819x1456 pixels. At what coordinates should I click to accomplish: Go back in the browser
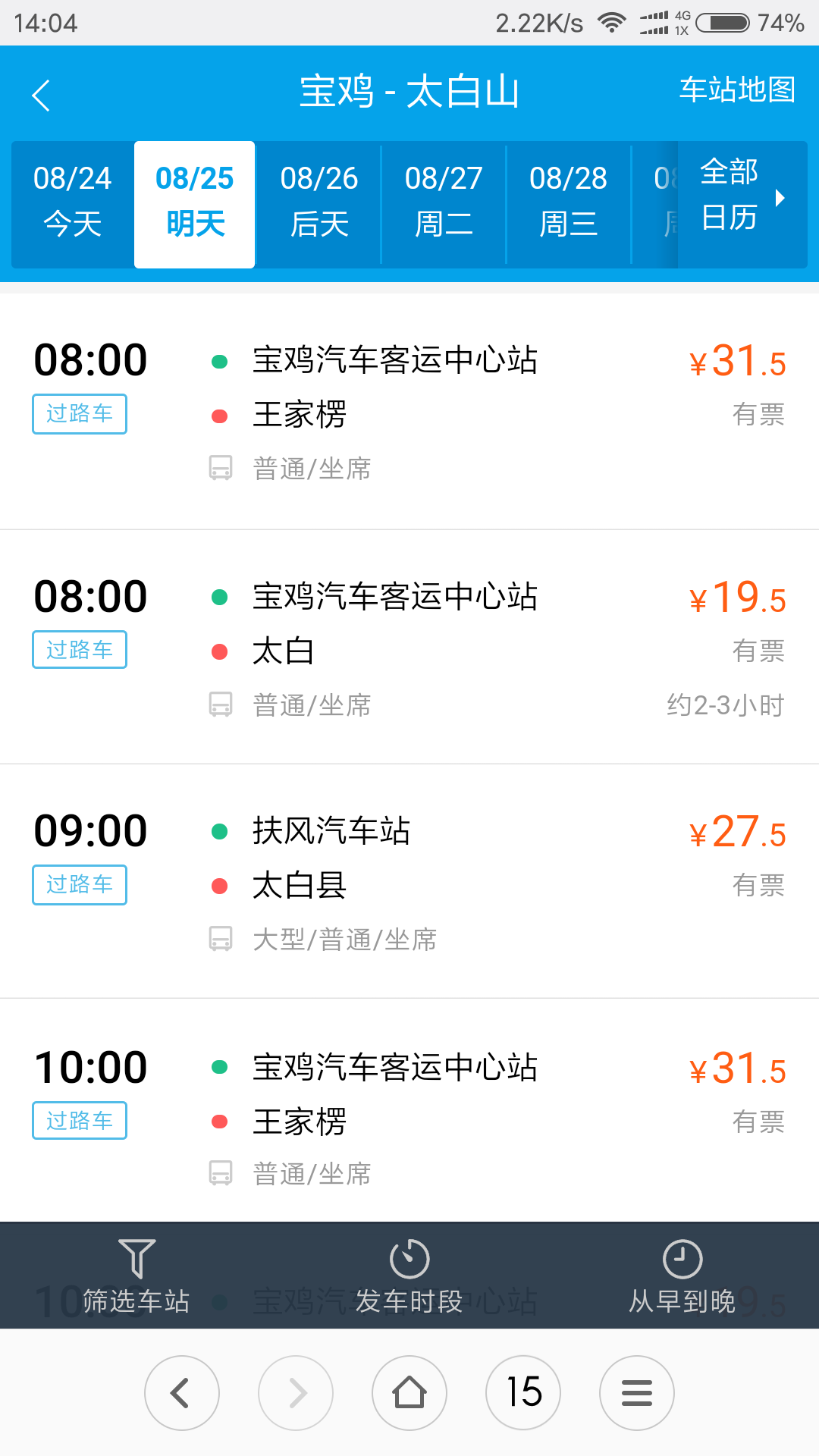click(182, 1393)
